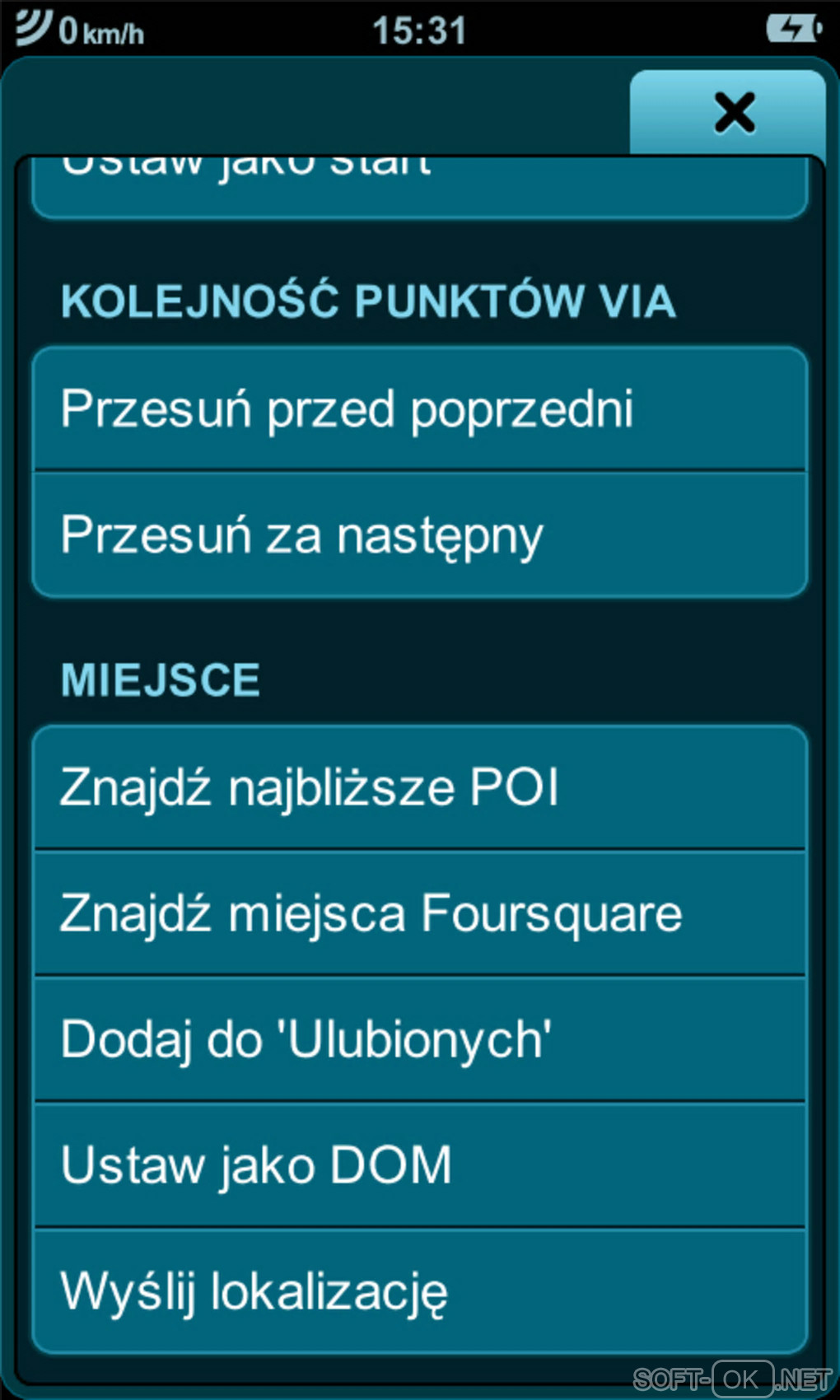
Task: Tap the partially visible 'Ustaw jako start' row
Action: click(420, 186)
